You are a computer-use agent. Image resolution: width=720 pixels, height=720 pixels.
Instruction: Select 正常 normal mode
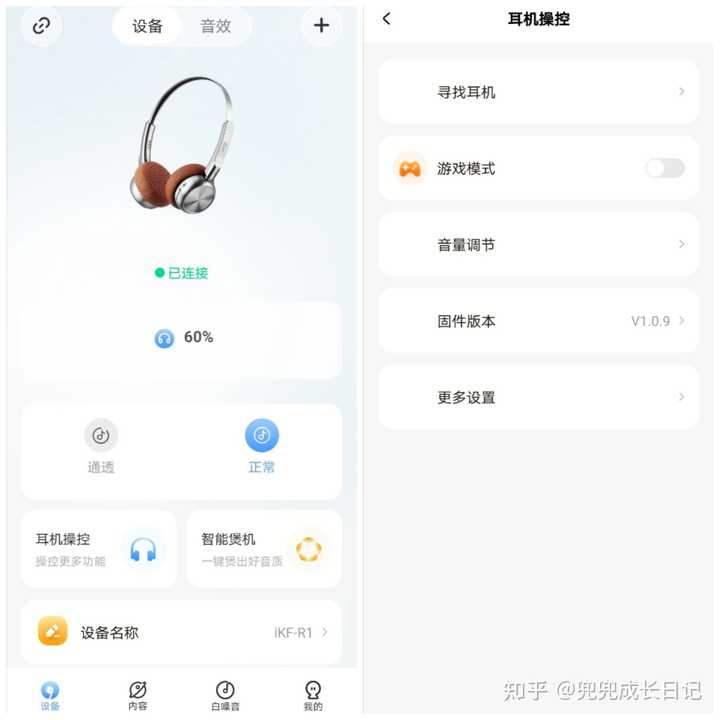[262, 447]
